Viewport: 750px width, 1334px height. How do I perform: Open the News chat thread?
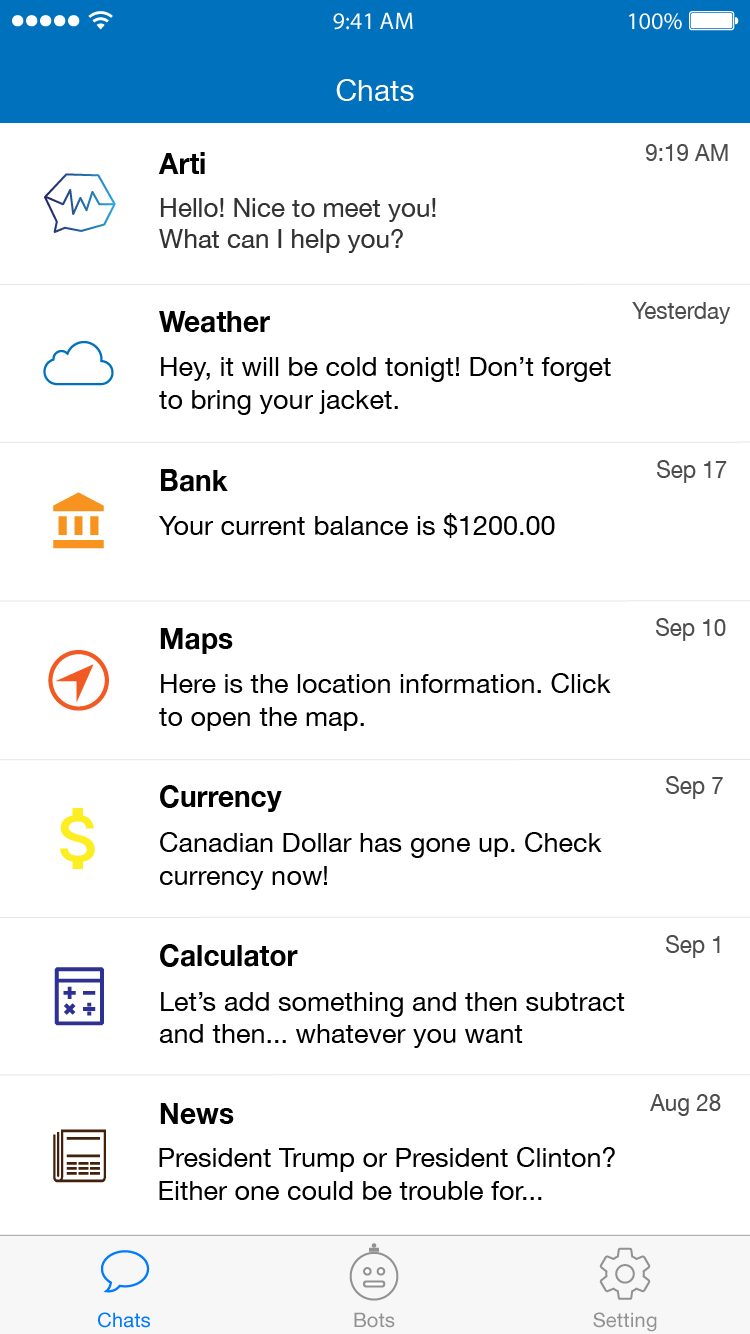(375, 1155)
